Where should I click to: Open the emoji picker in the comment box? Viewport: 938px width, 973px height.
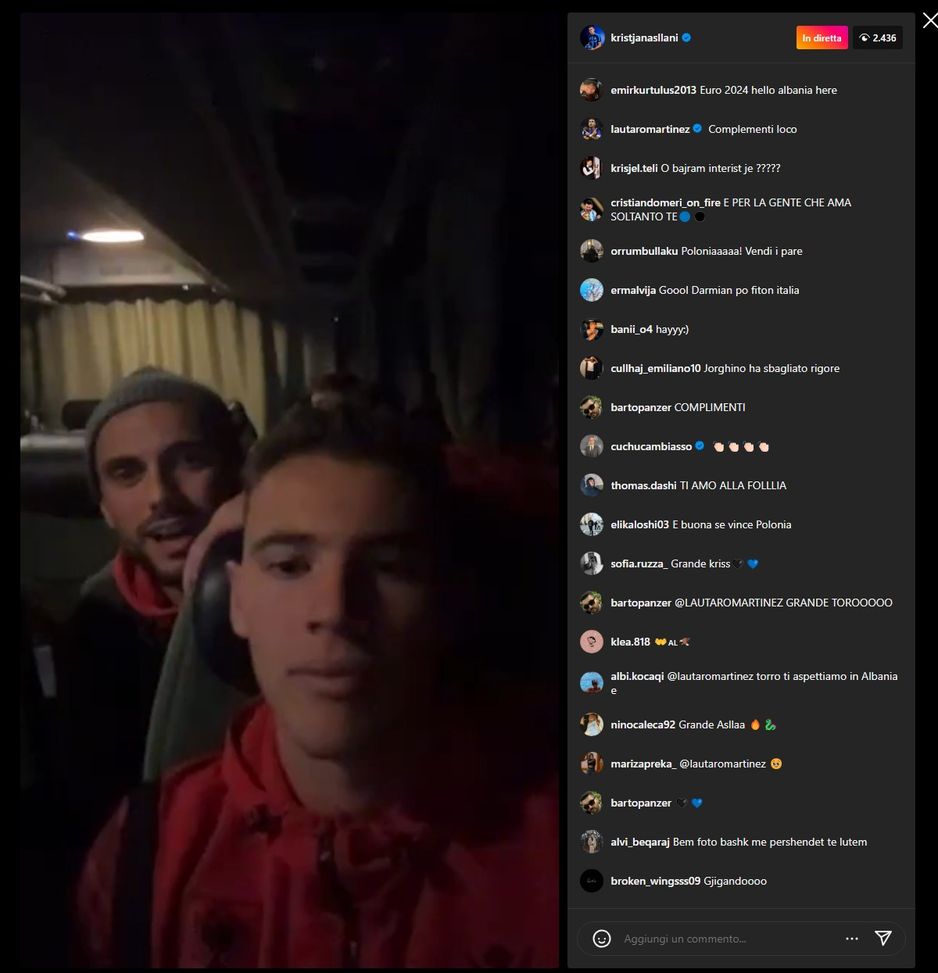click(601, 939)
